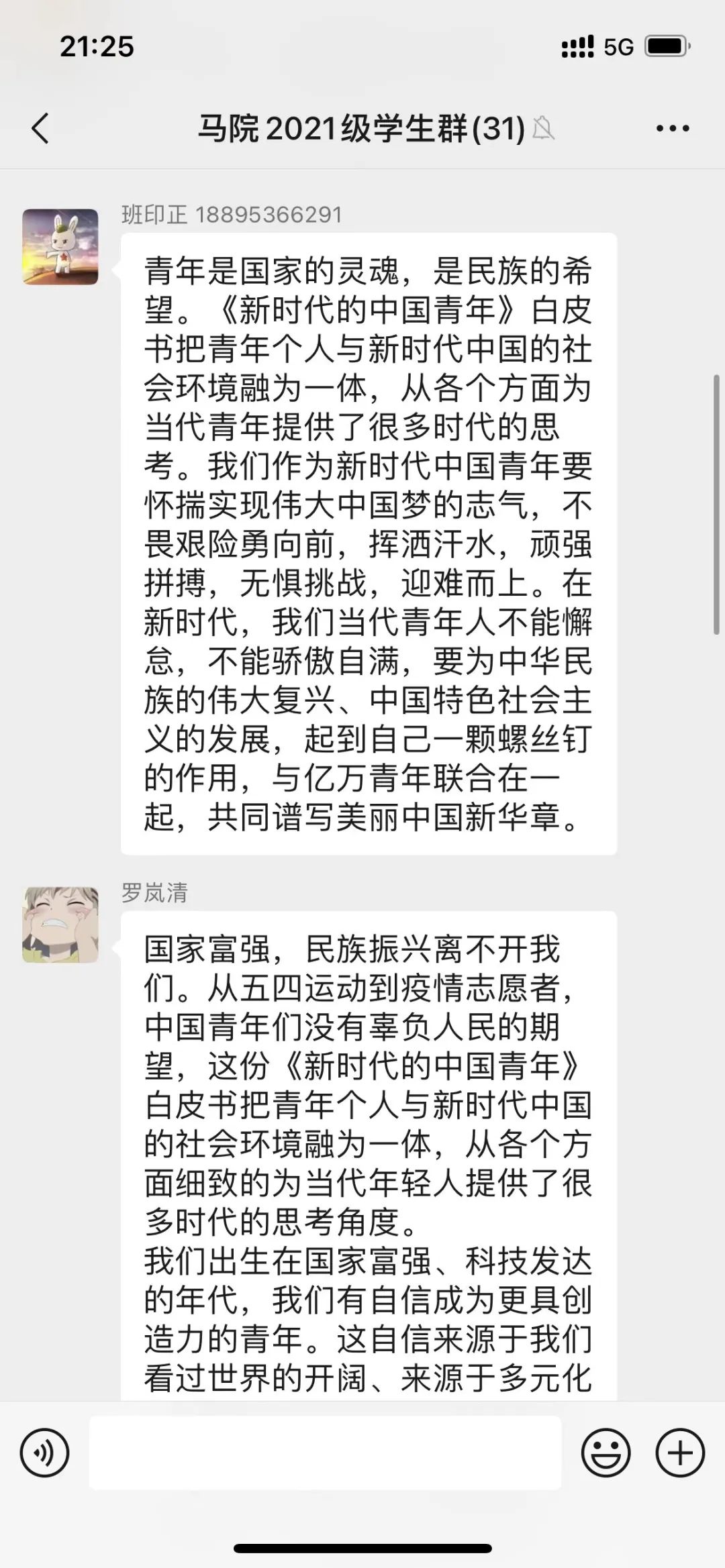Go back from the group chat
This screenshot has width=725, height=1568.
pyautogui.click(x=40, y=127)
